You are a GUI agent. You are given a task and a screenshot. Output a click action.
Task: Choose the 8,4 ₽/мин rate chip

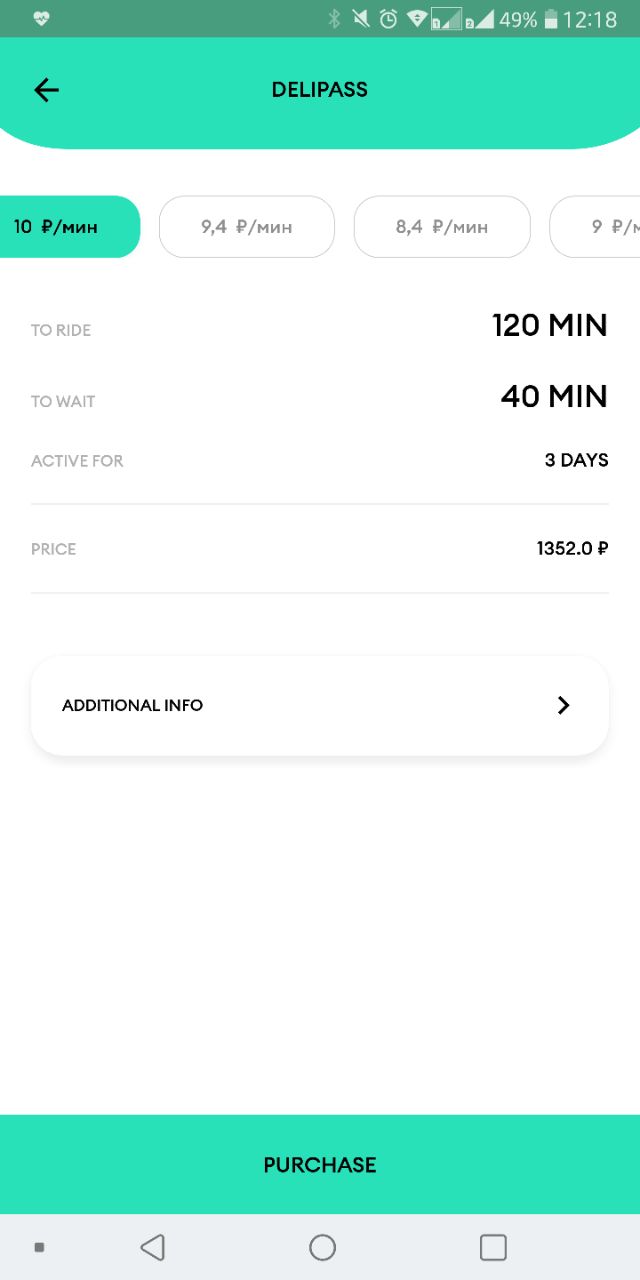click(442, 227)
